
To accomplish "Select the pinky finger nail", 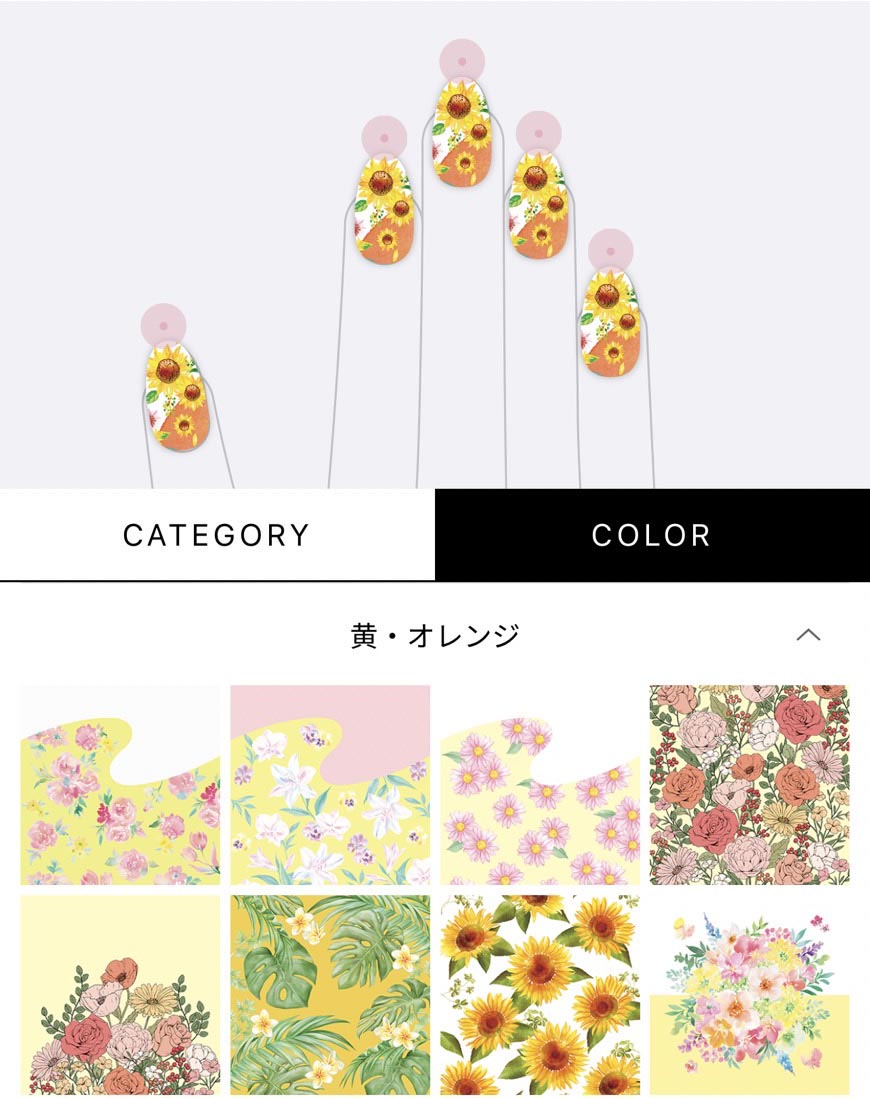I will coord(611,323).
